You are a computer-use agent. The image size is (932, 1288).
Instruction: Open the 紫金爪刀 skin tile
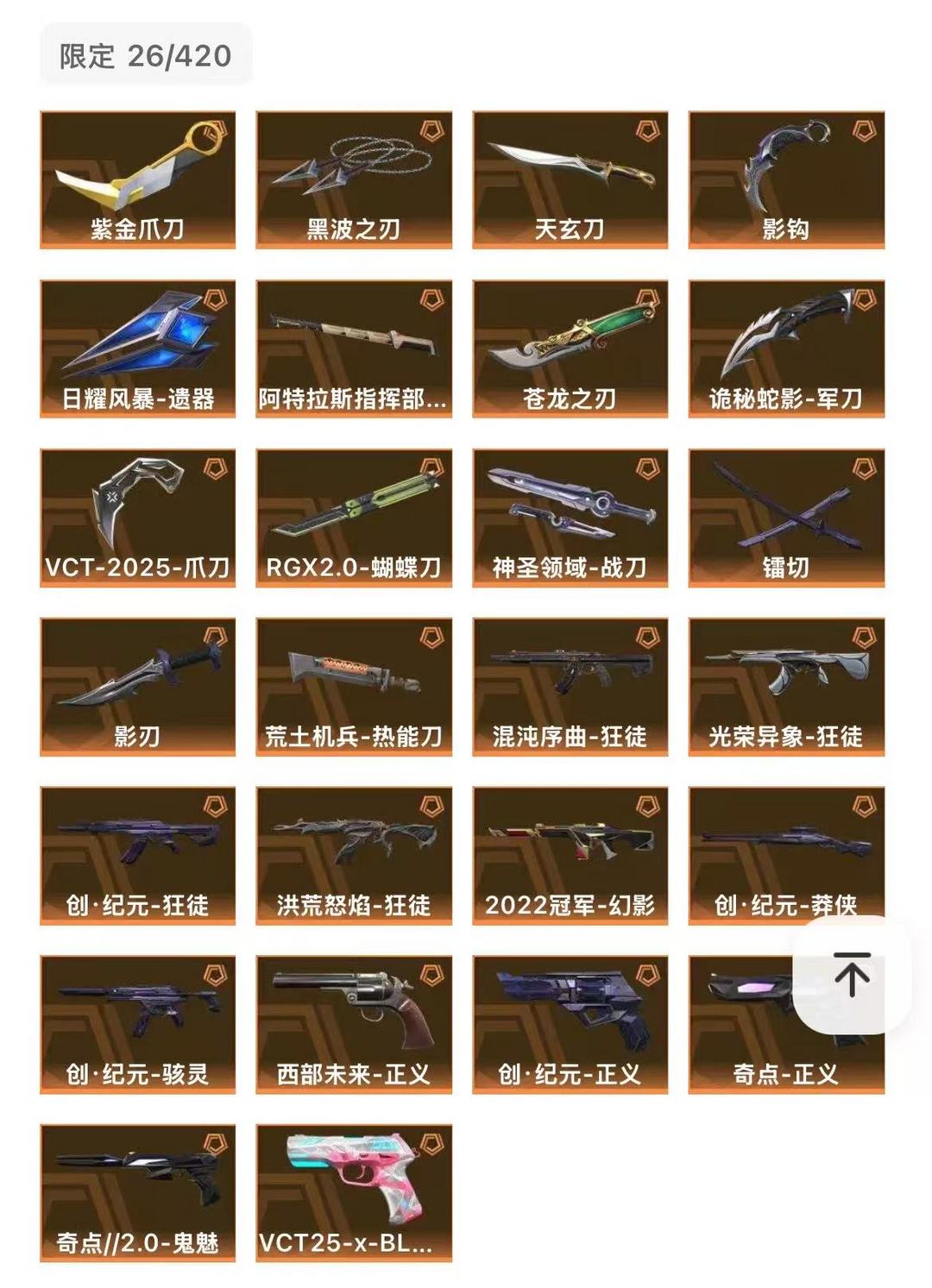pyautogui.click(x=138, y=179)
